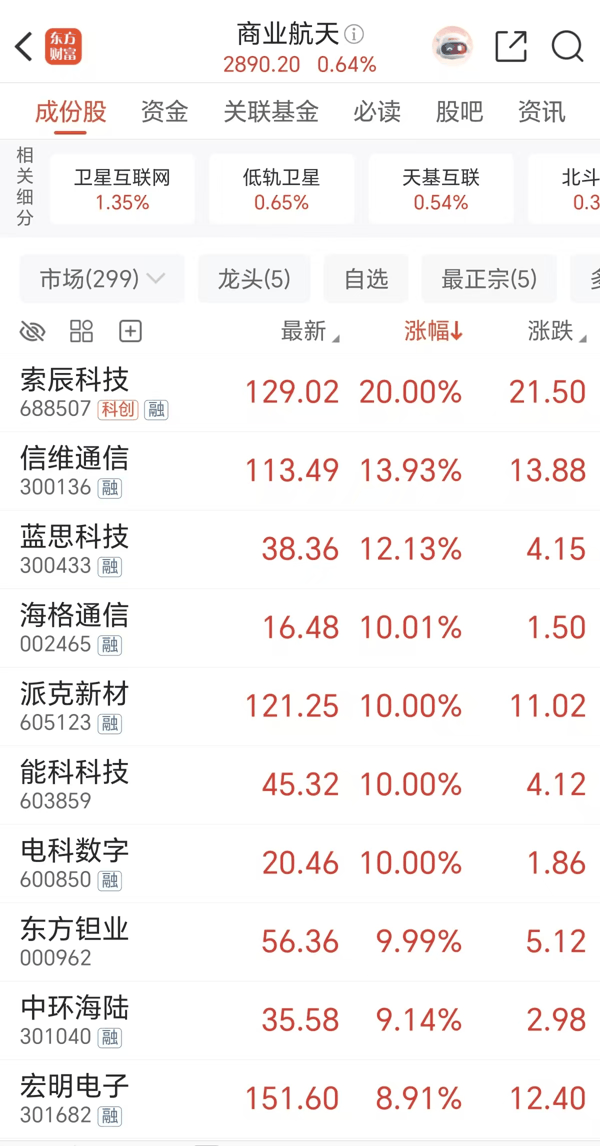Switch to the 关联基金 tab
The image size is (600, 1146).
(x=271, y=112)
